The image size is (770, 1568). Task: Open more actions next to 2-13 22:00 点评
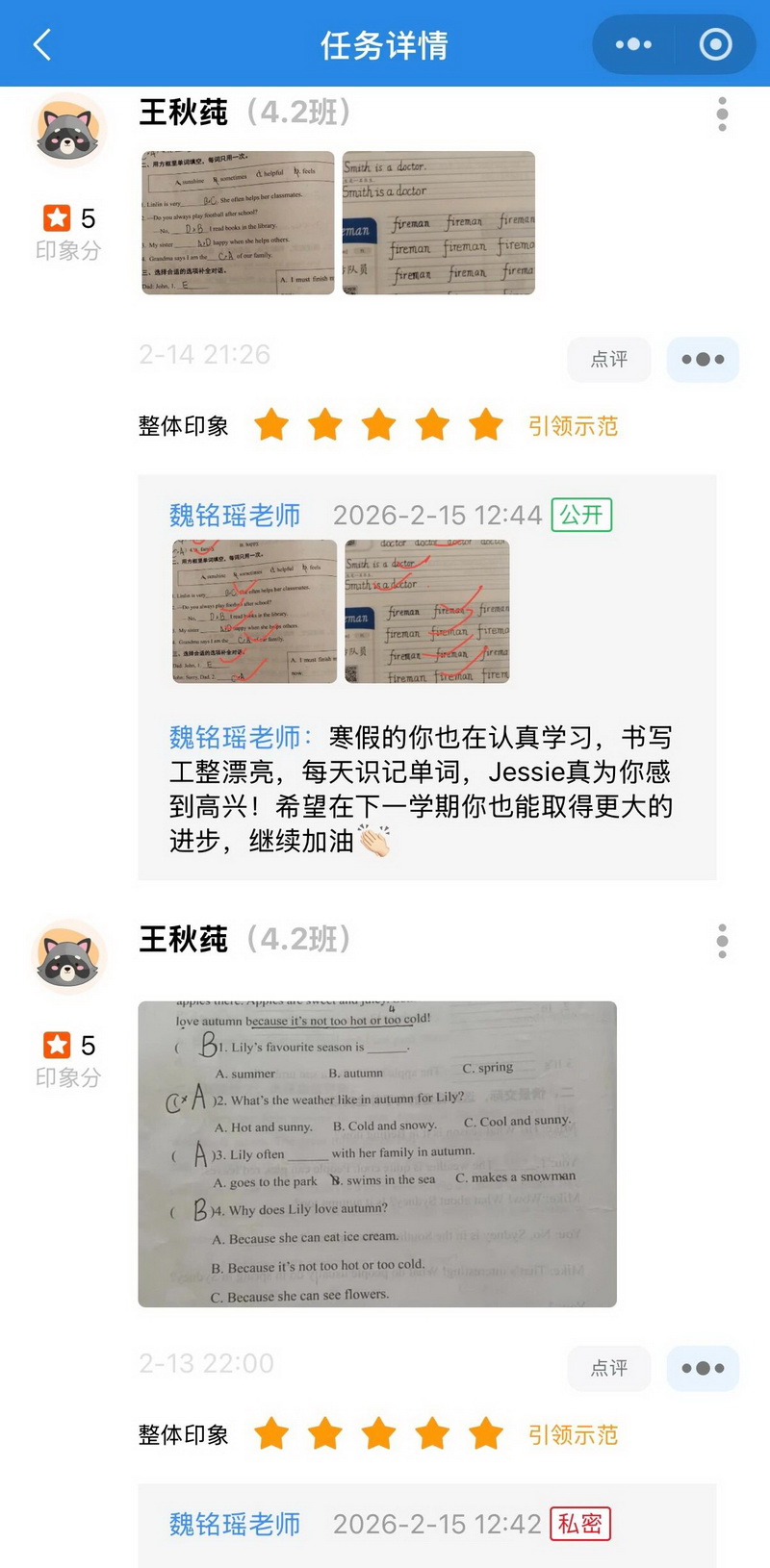coord(703,1368)
